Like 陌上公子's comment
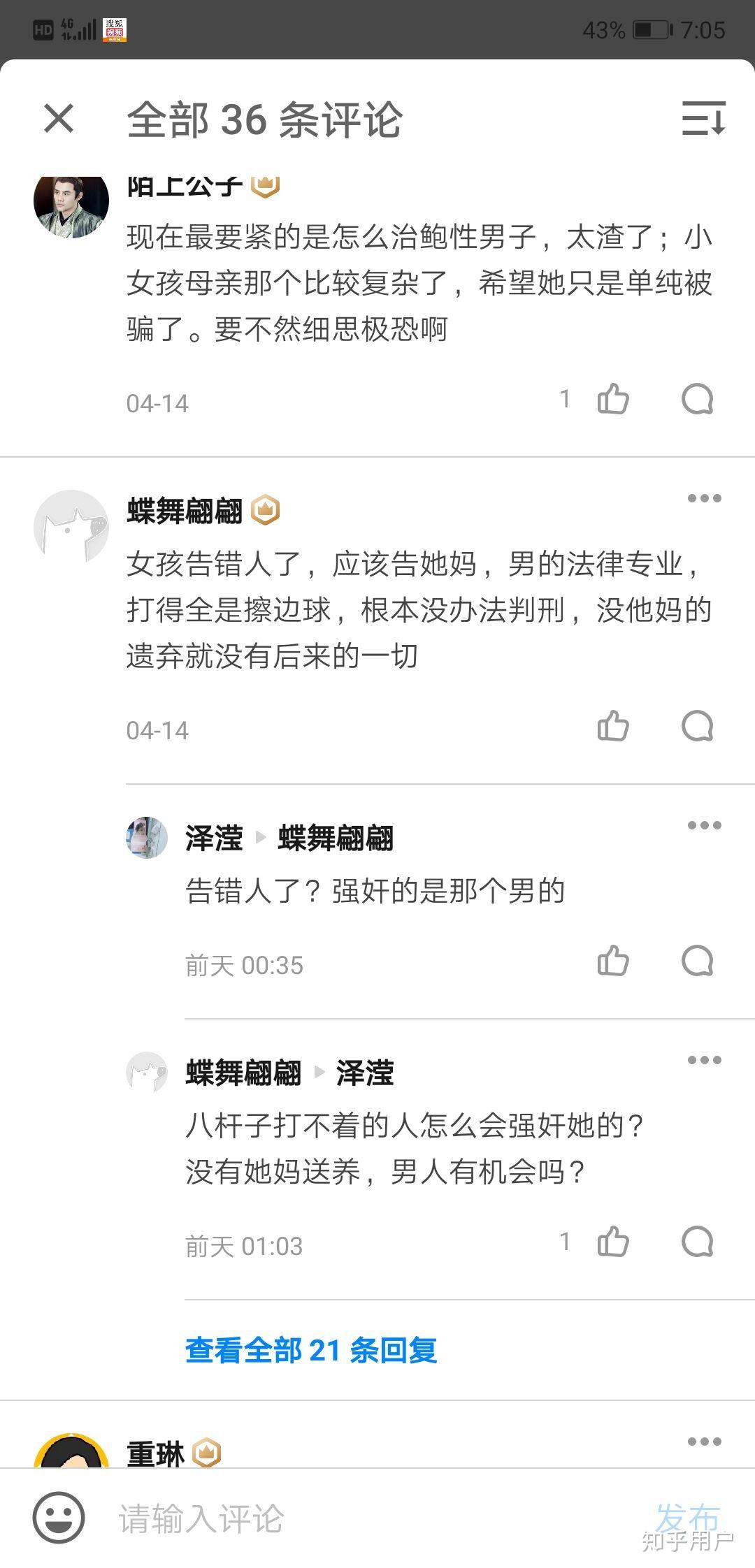 coord(613,400)
